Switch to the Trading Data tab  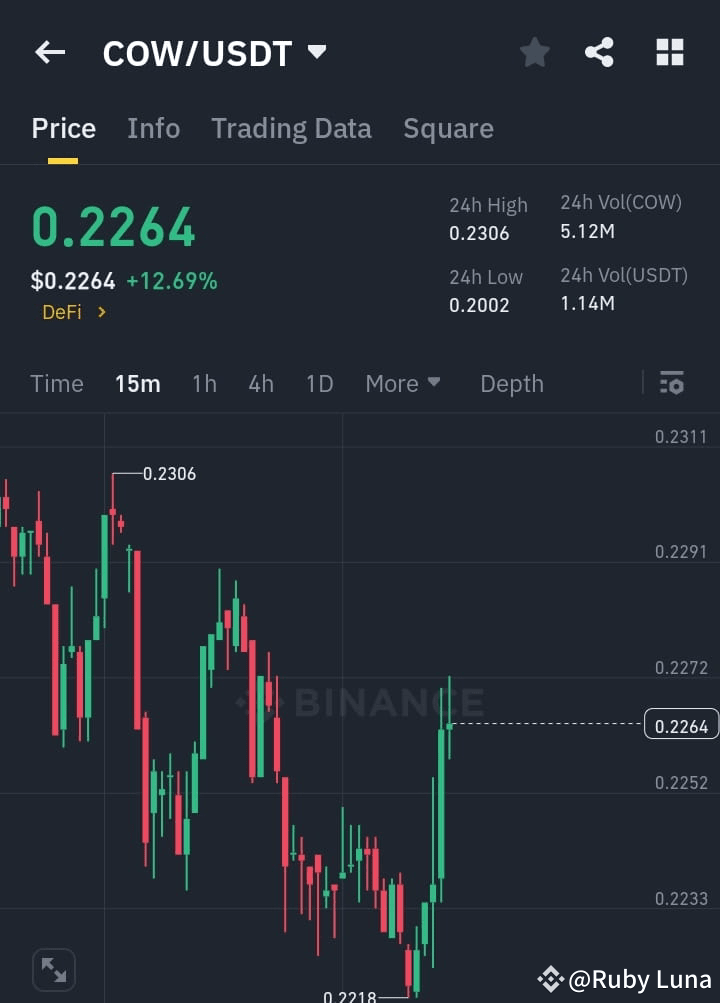pyautogui.click(x=291, y=128)
